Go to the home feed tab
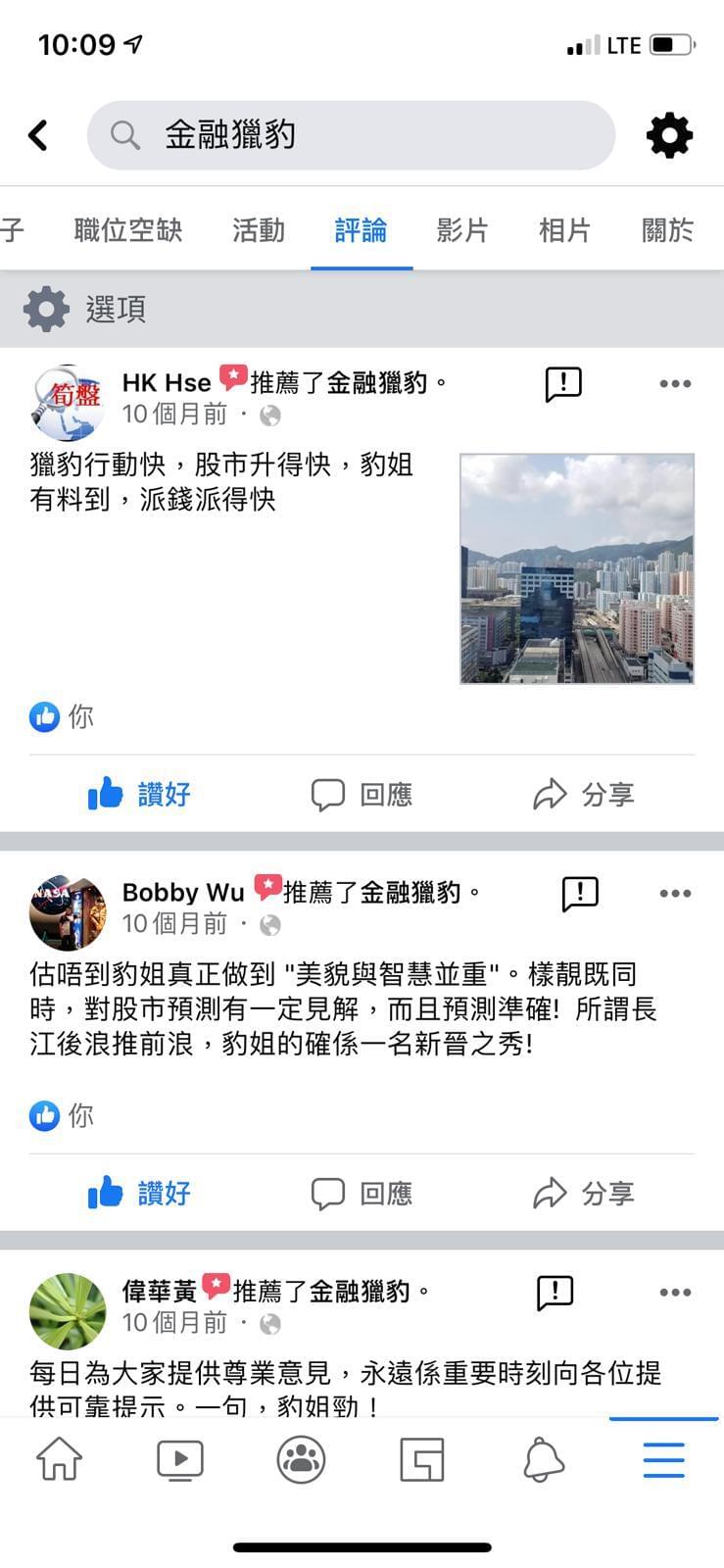 (x=60, y=1460)
